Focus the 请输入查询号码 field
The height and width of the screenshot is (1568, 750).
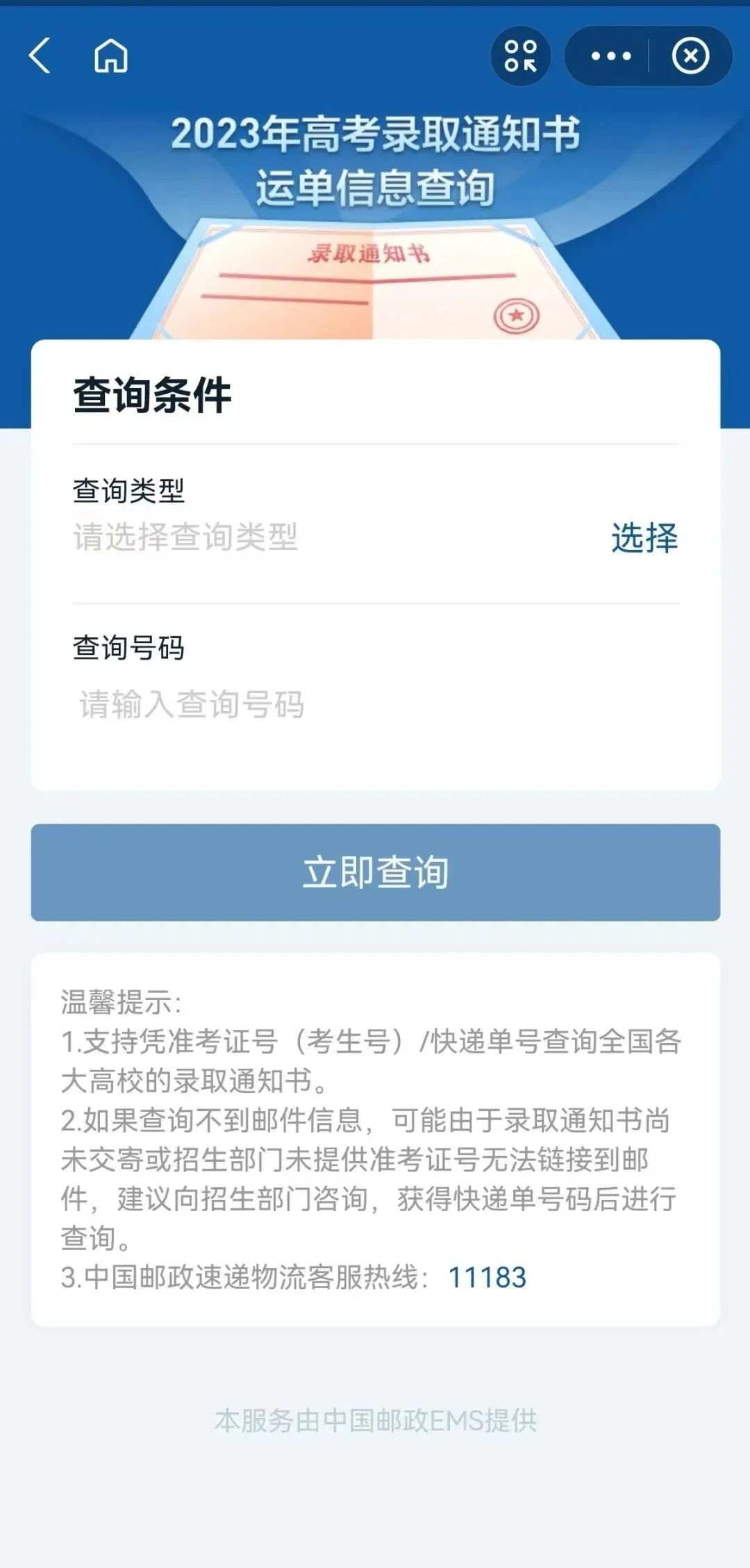[x=375, y=704]
